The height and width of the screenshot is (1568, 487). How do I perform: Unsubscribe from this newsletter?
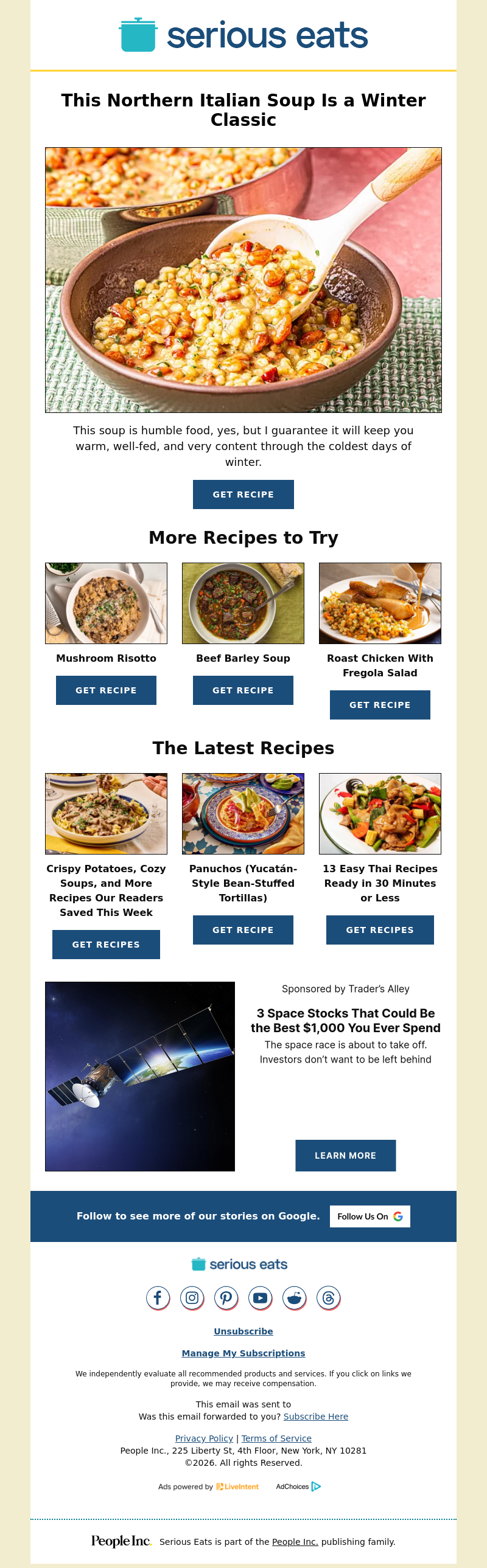click(243, 1331)
